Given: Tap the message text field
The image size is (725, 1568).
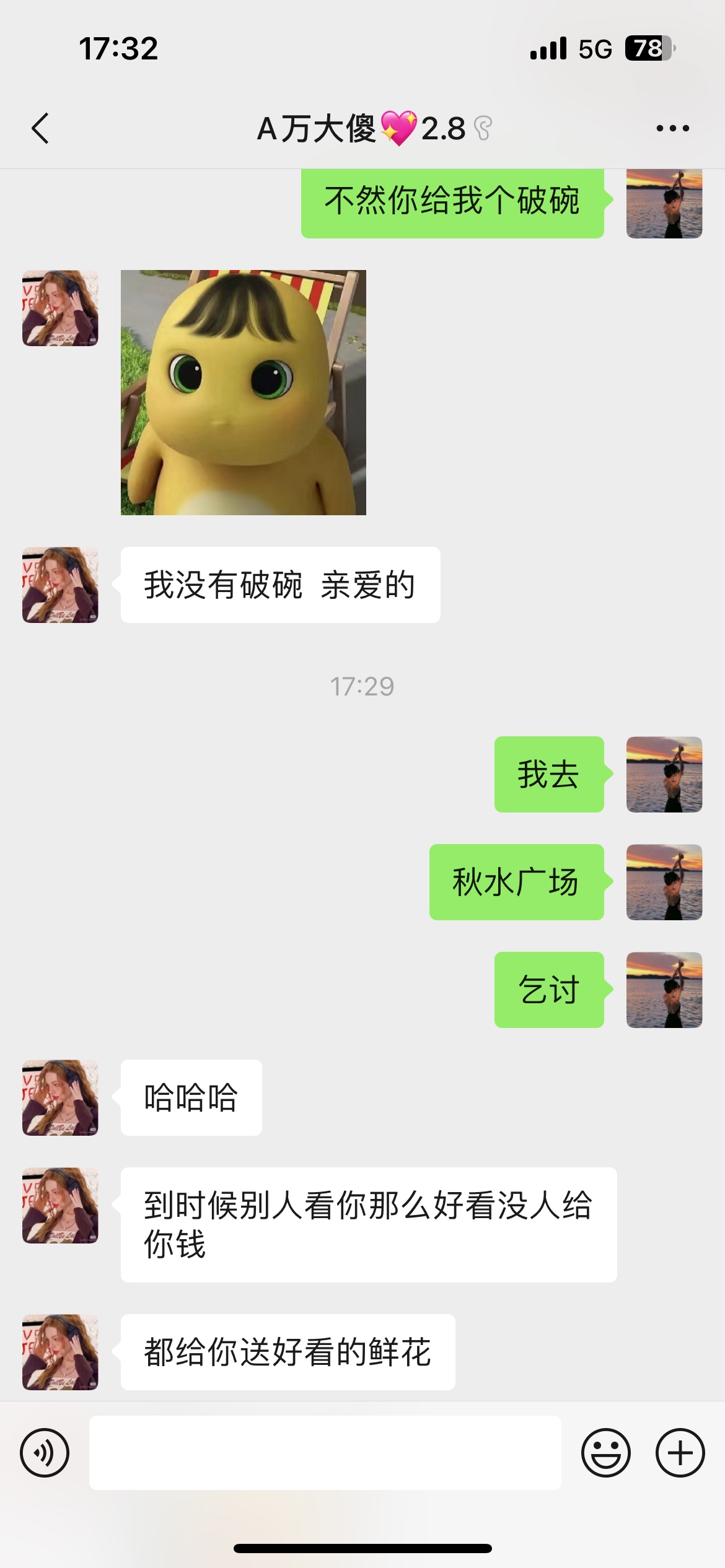Looking at the screenshot, I should click(x=325, y=1452).
